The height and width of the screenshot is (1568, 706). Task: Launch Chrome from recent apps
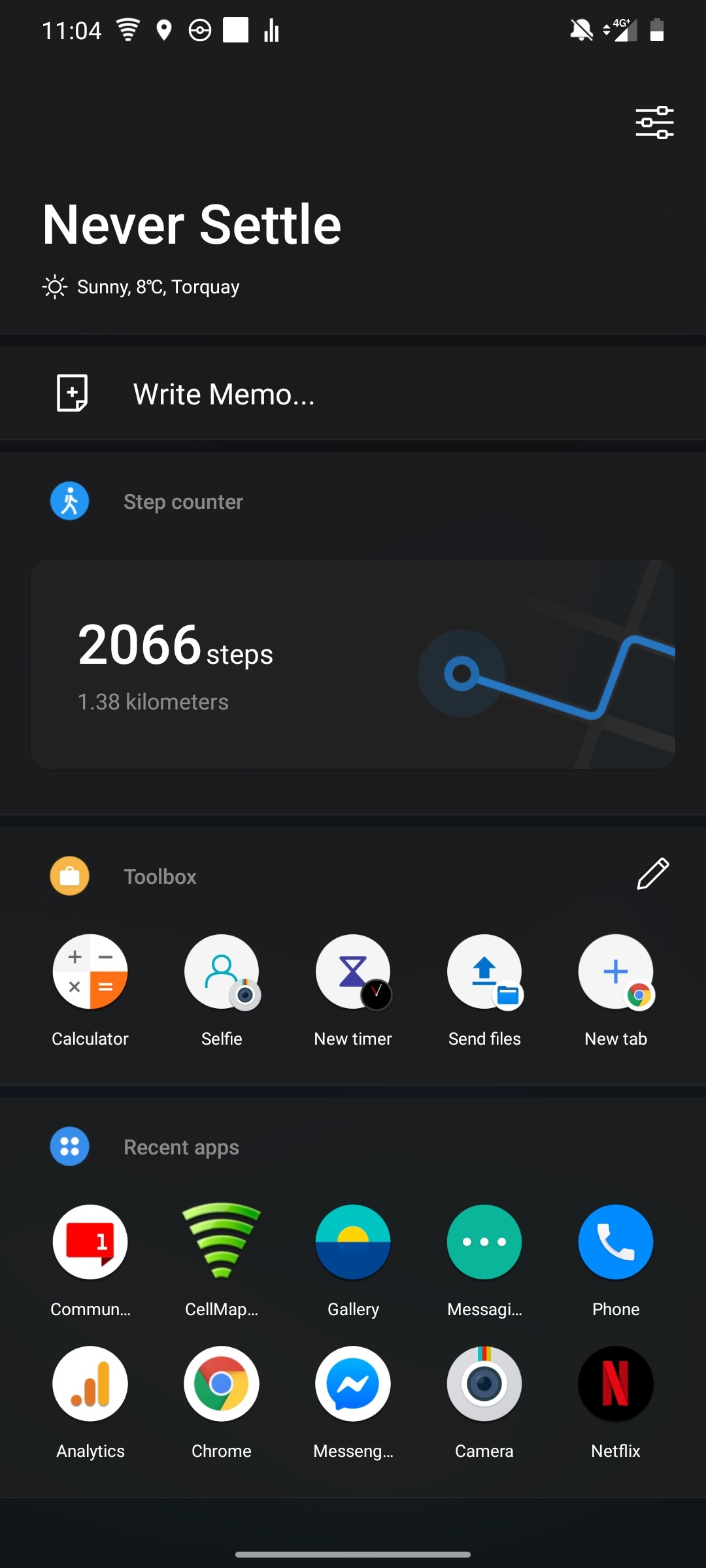(x=222, y=1384)
